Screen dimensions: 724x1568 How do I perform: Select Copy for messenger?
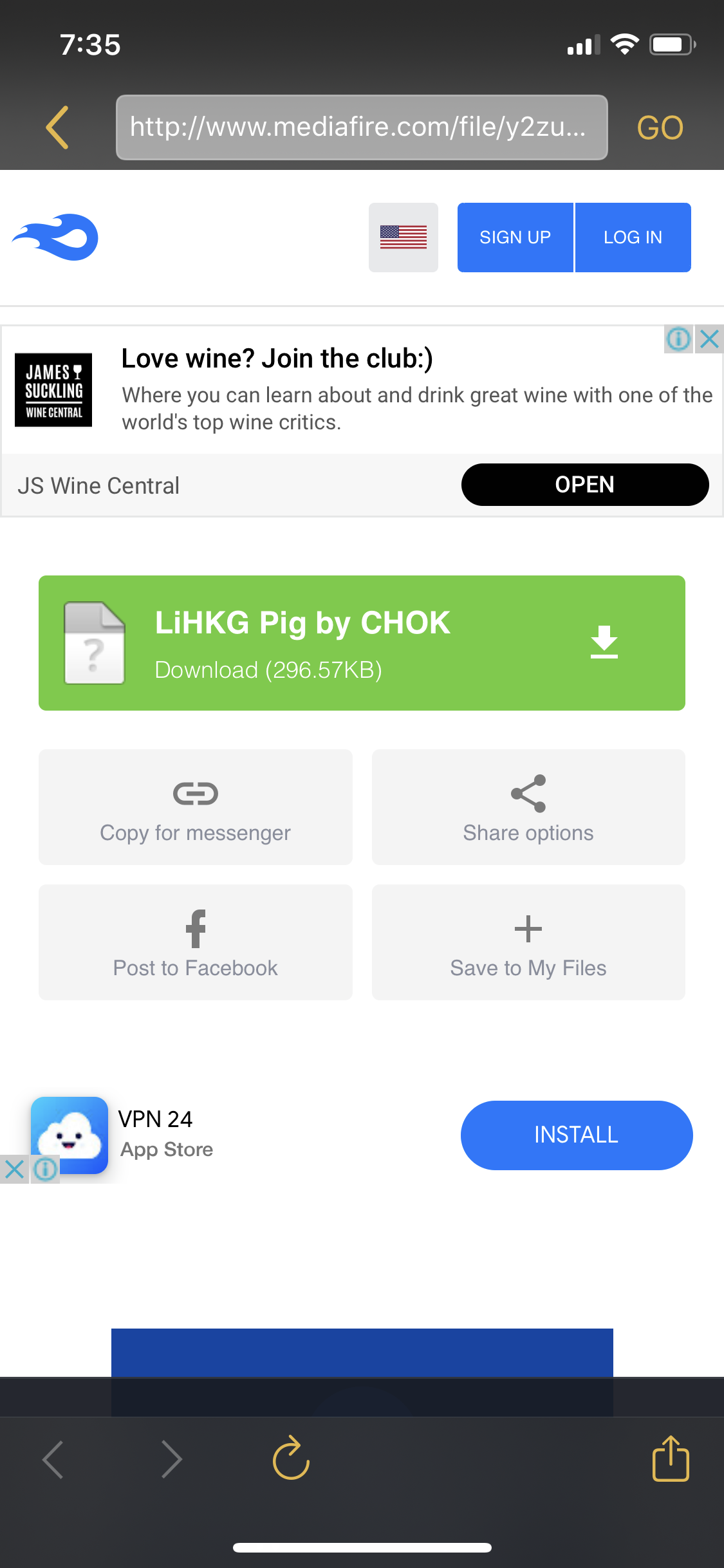point(196,807)
